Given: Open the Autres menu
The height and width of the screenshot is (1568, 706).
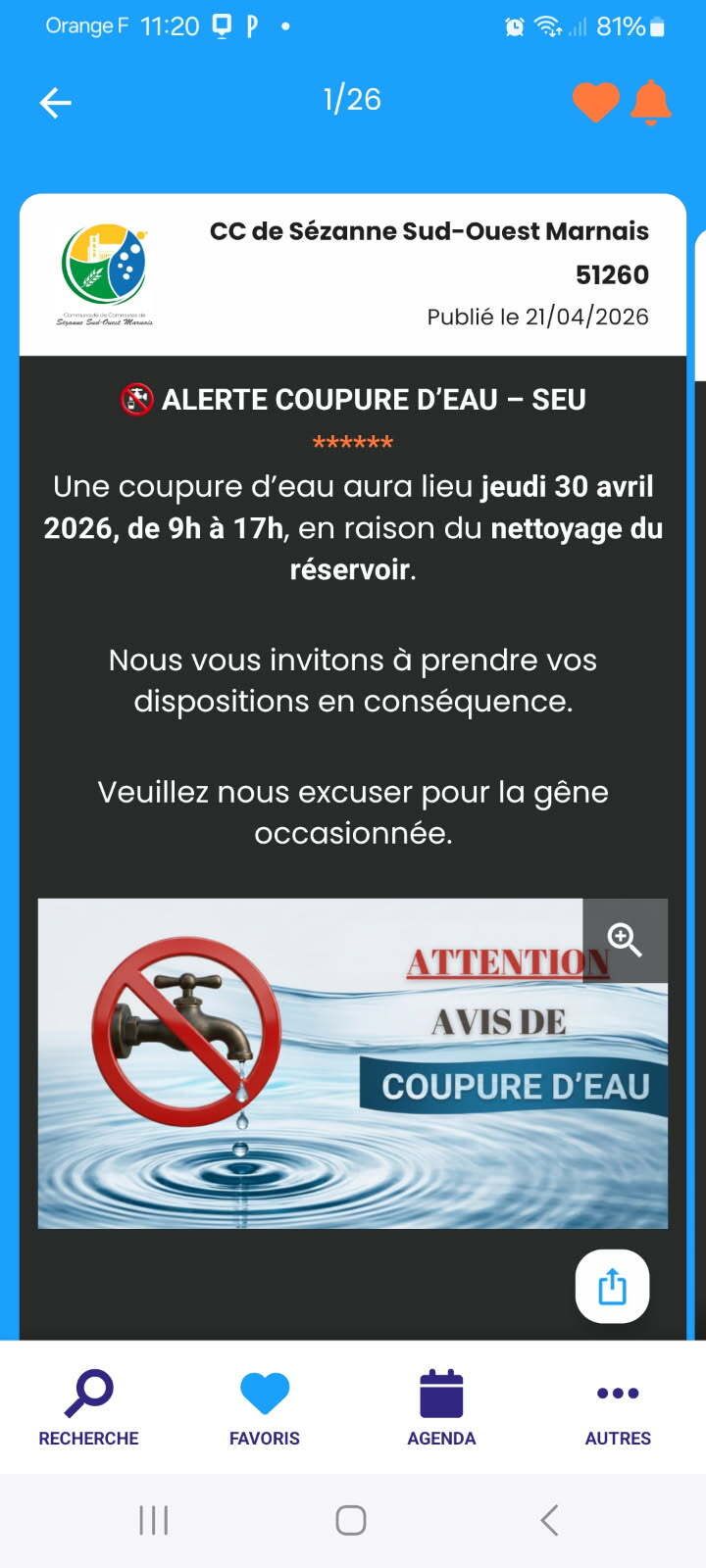Looking at the screenshot, I should click(x=618, y=1408).
